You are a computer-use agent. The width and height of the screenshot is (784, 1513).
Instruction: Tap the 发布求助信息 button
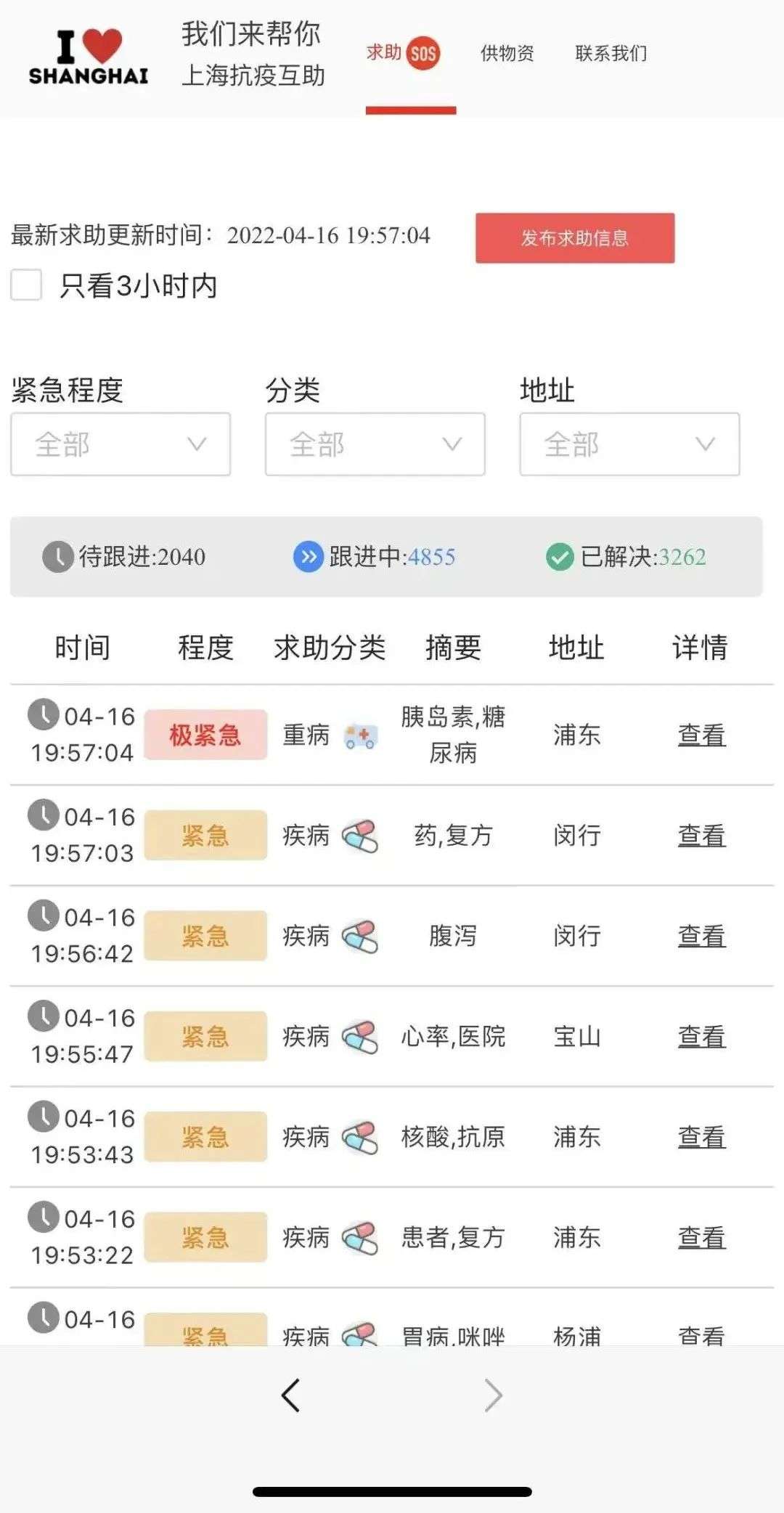point(575,238)
